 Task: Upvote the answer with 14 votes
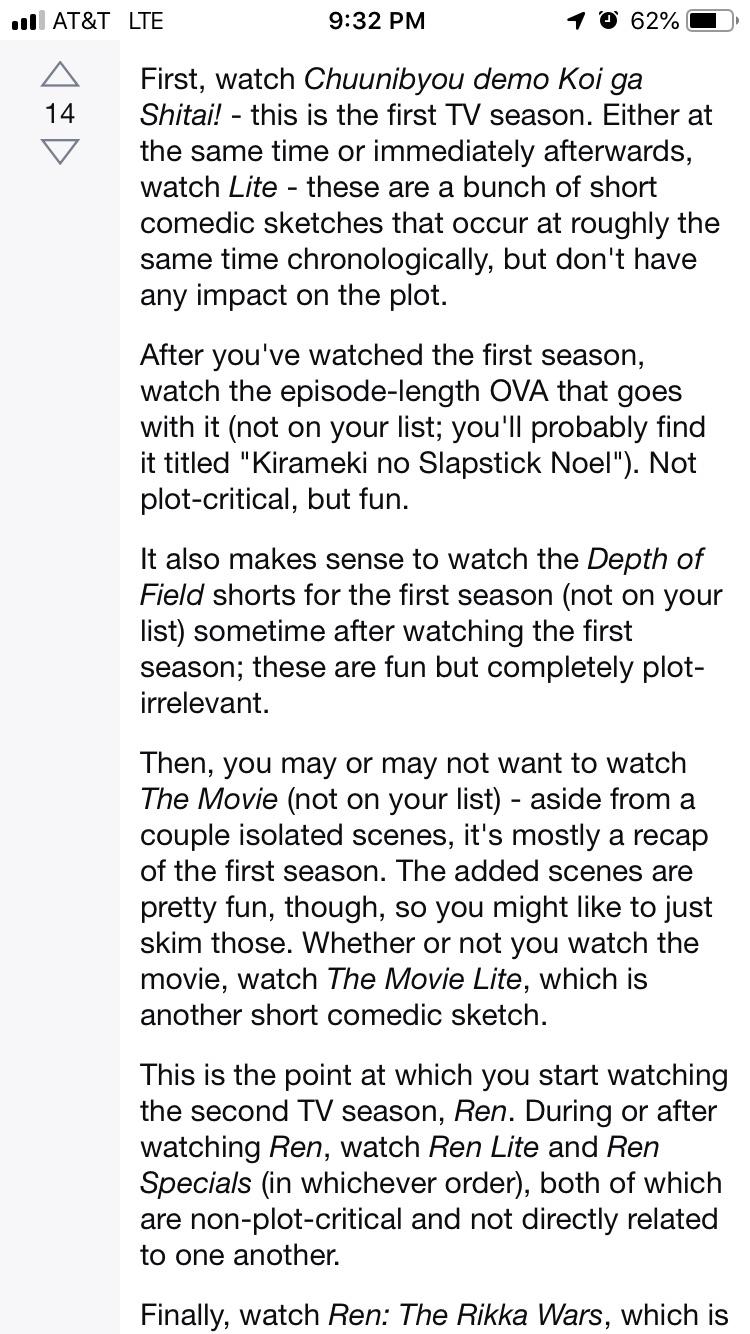tap(60, 75)
